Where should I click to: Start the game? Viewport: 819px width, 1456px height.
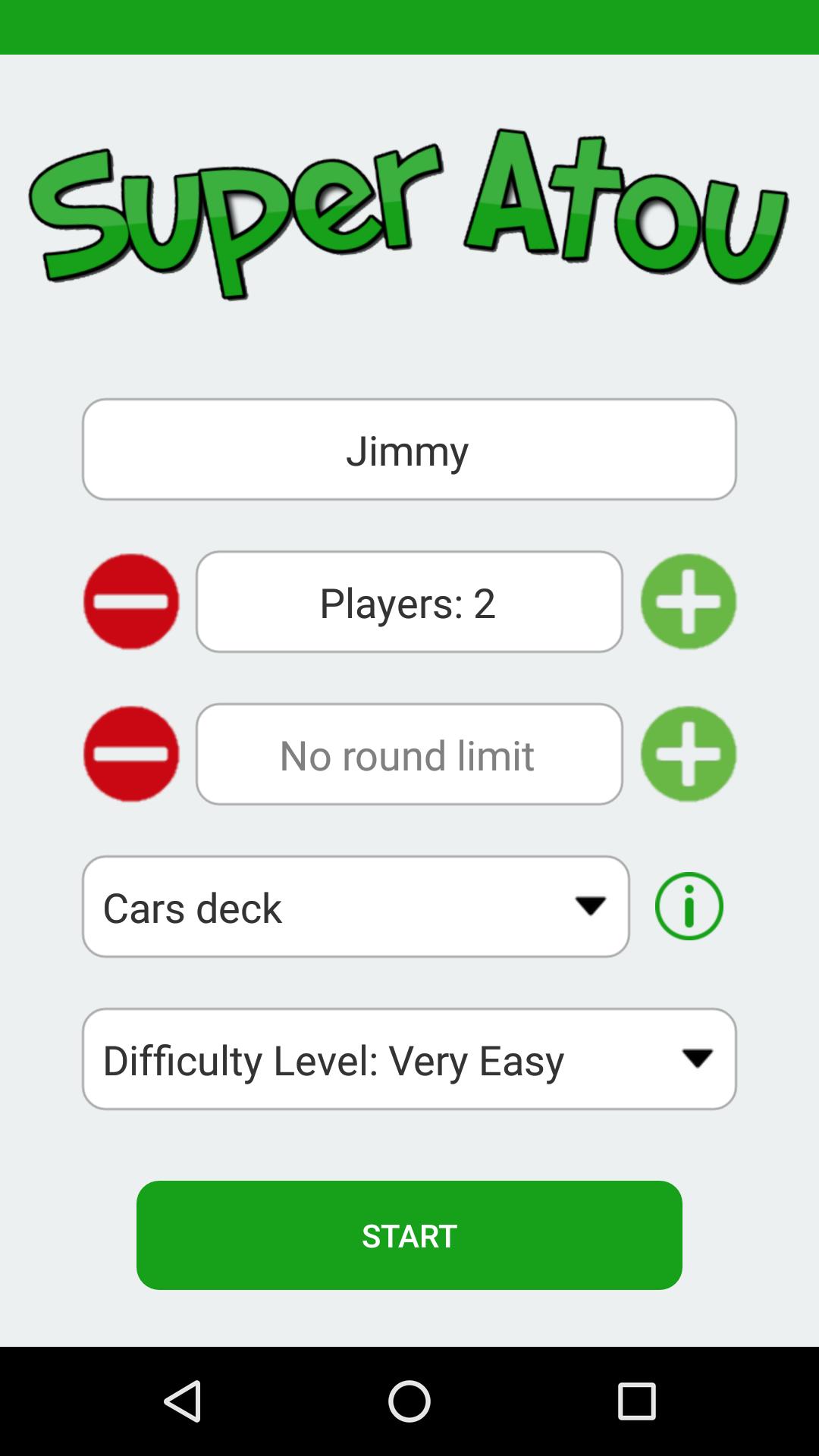(409, 1235)
